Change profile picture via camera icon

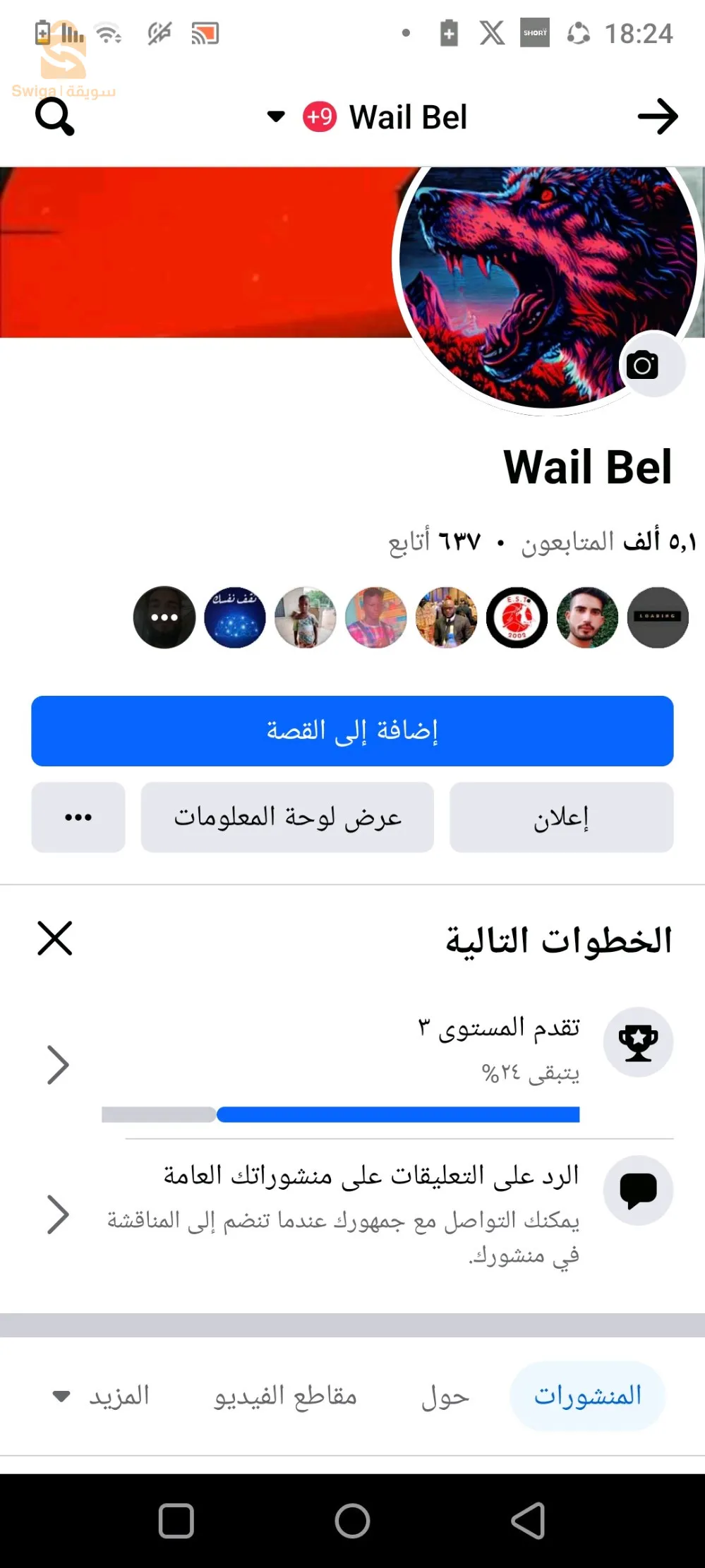click(x=642, y=365)
